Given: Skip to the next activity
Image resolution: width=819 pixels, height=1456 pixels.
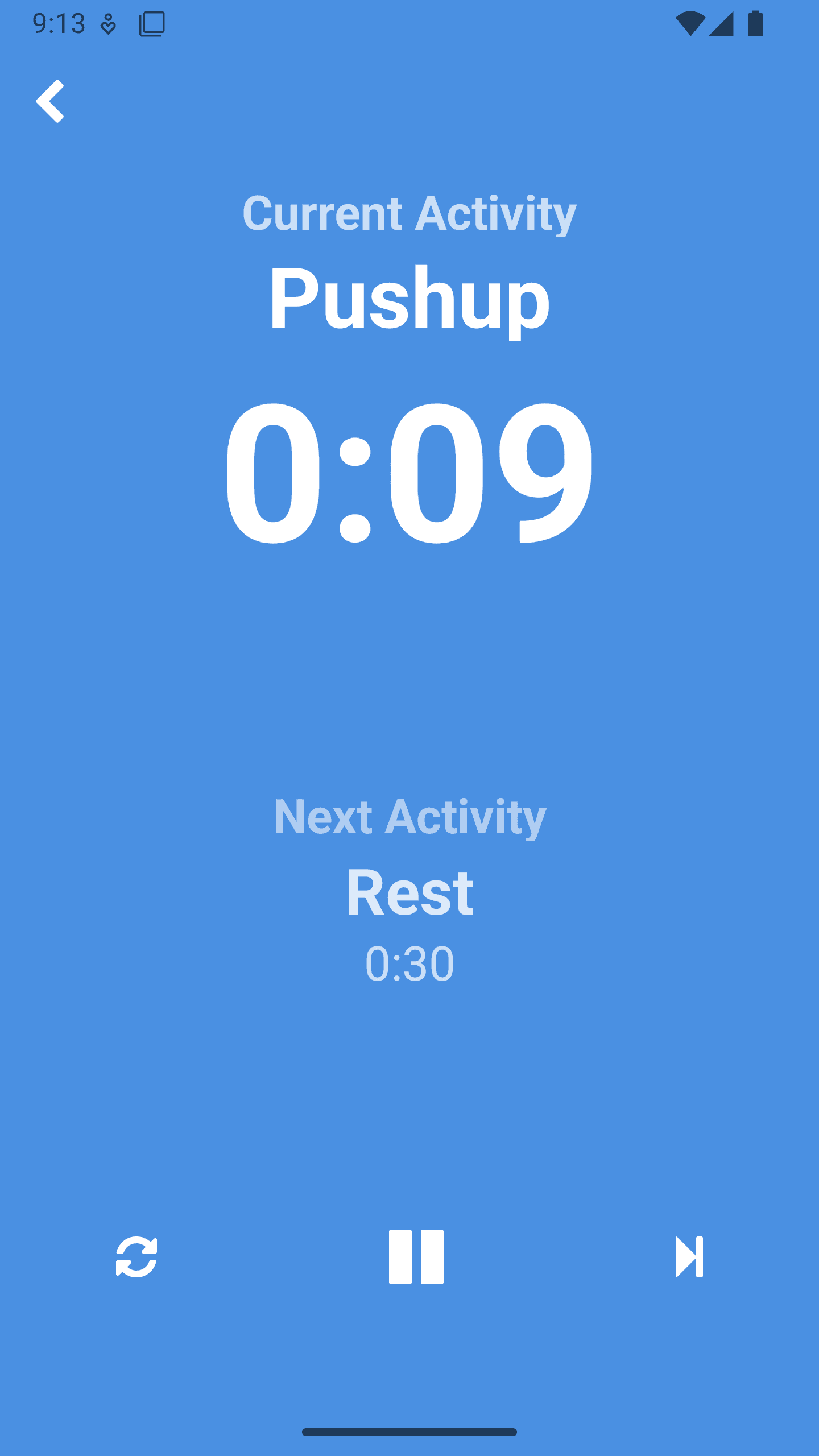Looking at the screenshot, I should (689, 1257).
